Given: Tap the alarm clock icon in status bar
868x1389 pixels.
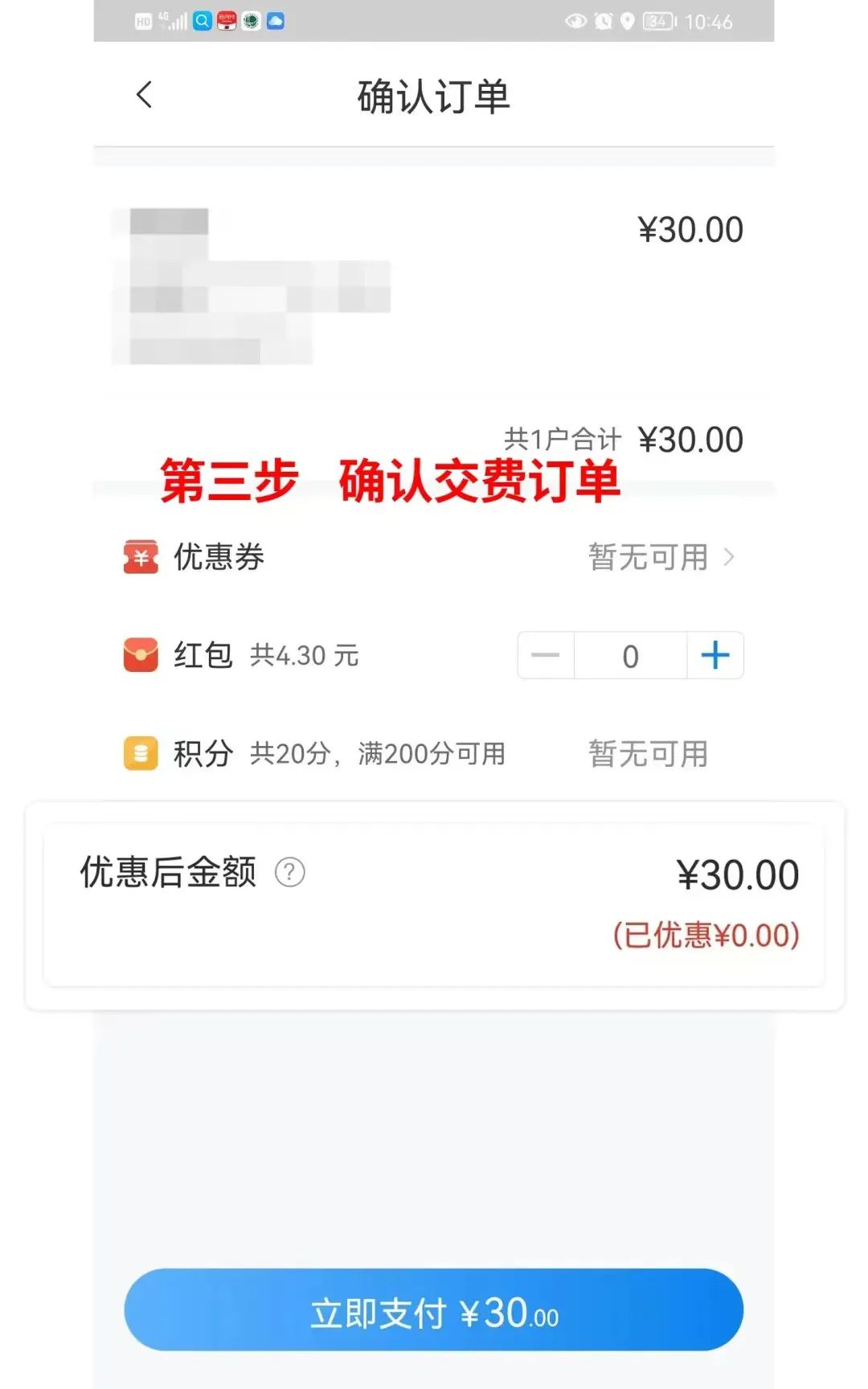Looking at the screenshot, I should pos(604,22).
